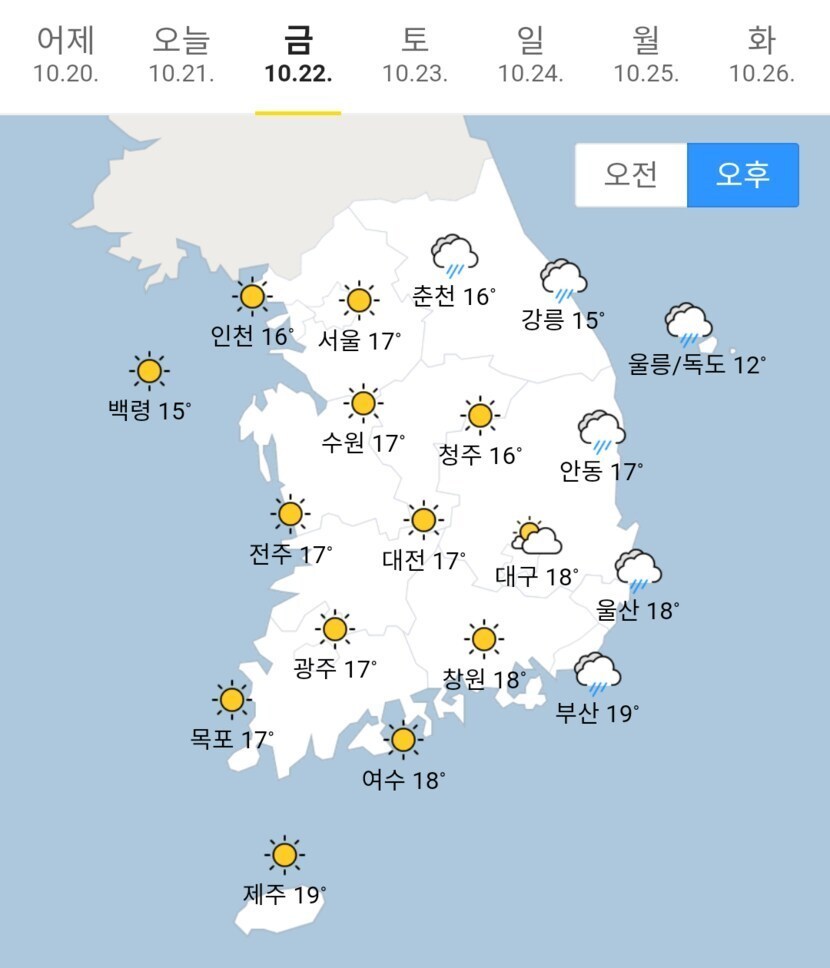830x968 pixels.
Task: View the 월 10.25. forecast tab
Action: click(646, 55)
